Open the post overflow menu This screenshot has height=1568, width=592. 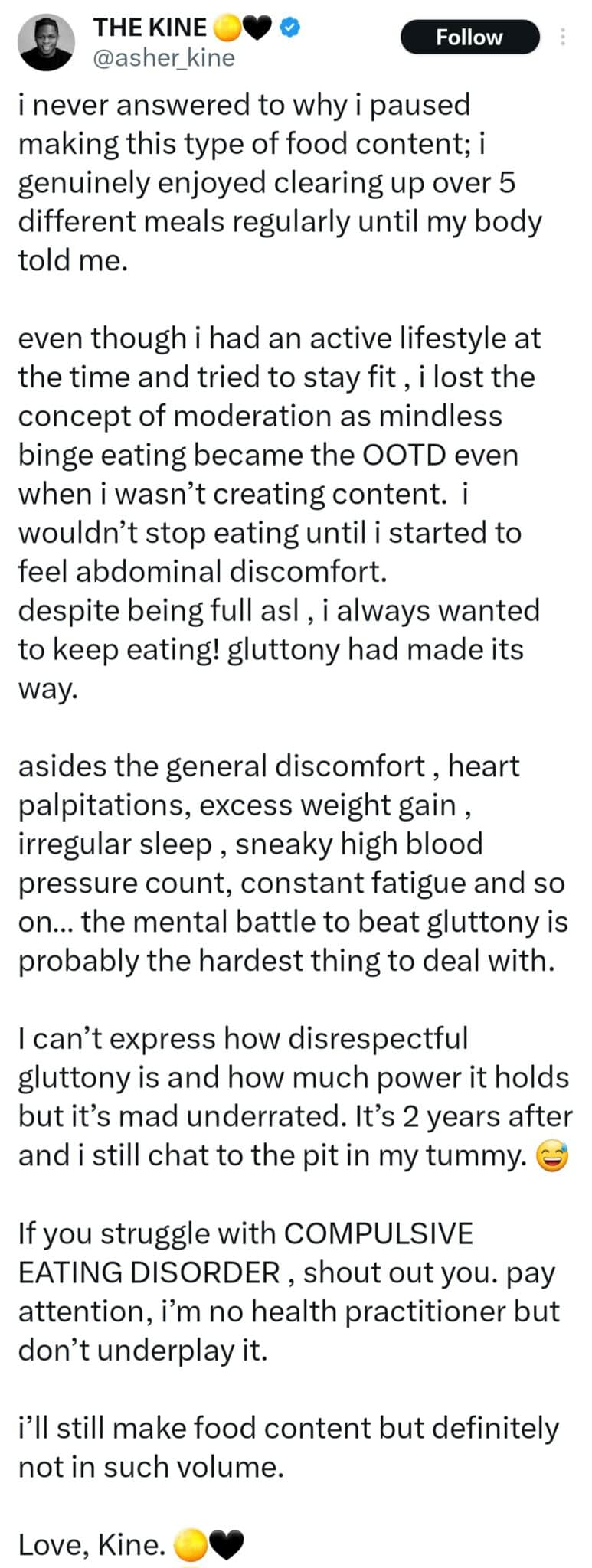tap(564, 37)
